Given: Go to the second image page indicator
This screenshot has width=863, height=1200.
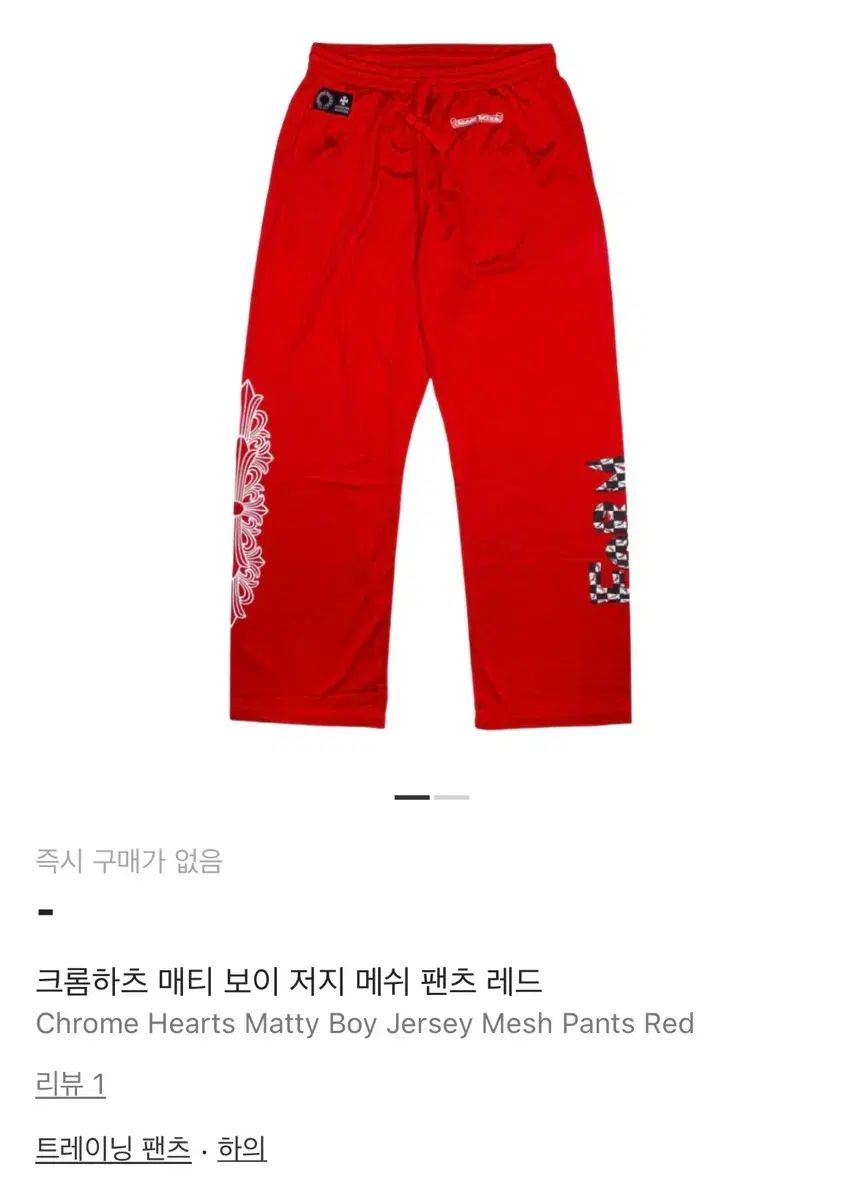Looking at the screenshot, I should (x=452, y=797).
